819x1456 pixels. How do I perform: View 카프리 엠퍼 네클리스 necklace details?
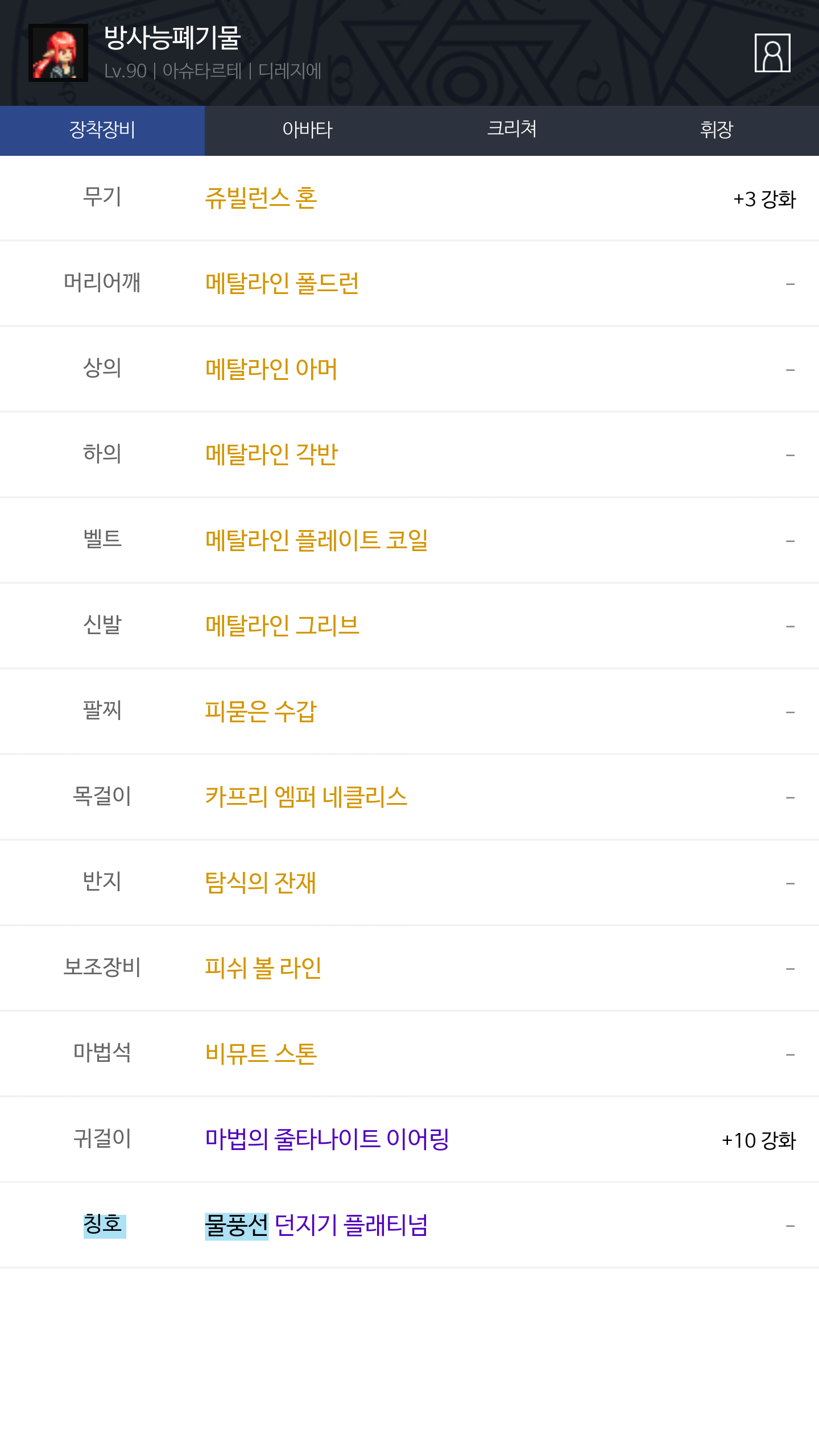point(306,797)
